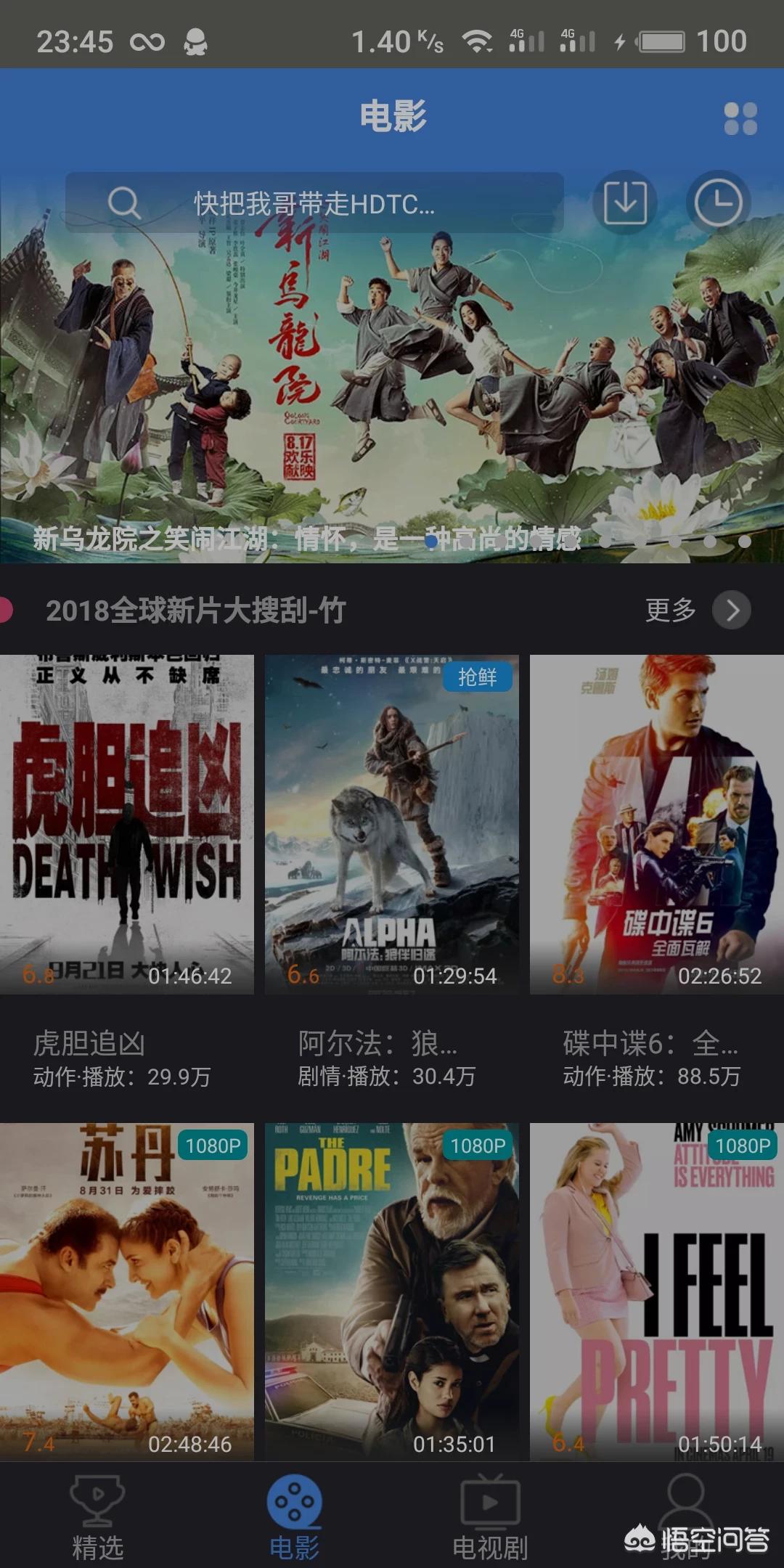Viewport: 784px width, 1568px height.
Task: Open the 苏丹 movie poster
Action: point(127,1292)
